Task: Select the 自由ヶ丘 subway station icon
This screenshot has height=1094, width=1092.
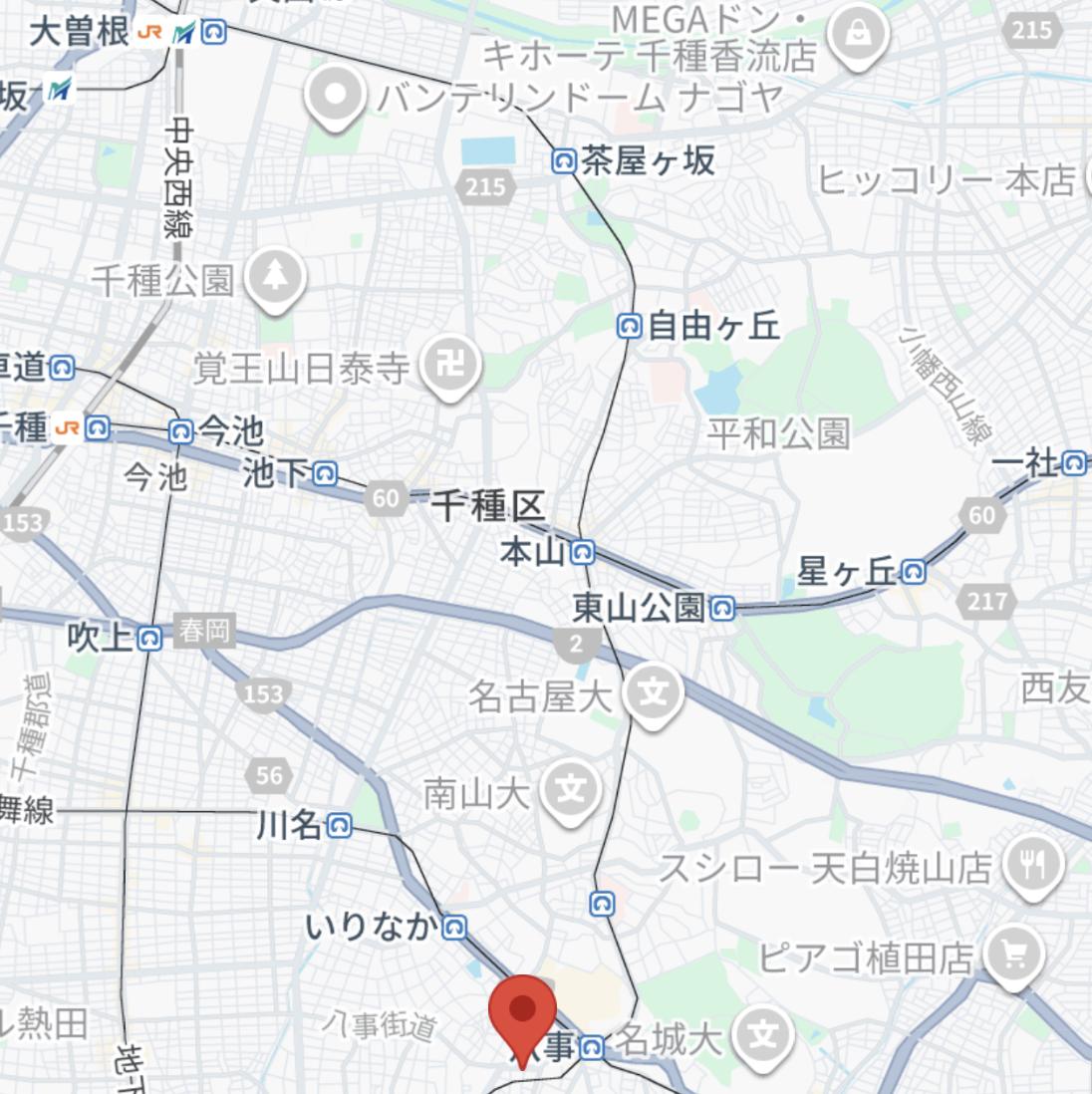Action: 629,326
